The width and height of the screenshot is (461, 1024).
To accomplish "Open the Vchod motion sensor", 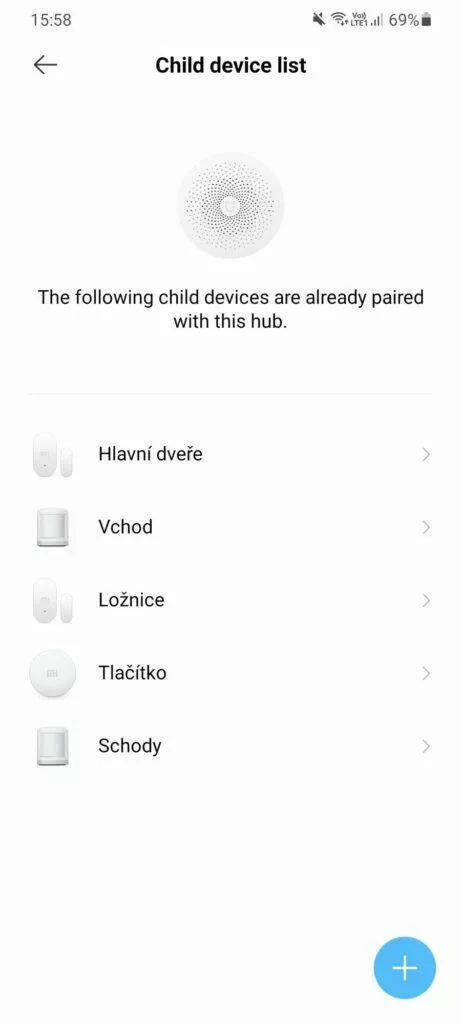I will pos(230,527).
